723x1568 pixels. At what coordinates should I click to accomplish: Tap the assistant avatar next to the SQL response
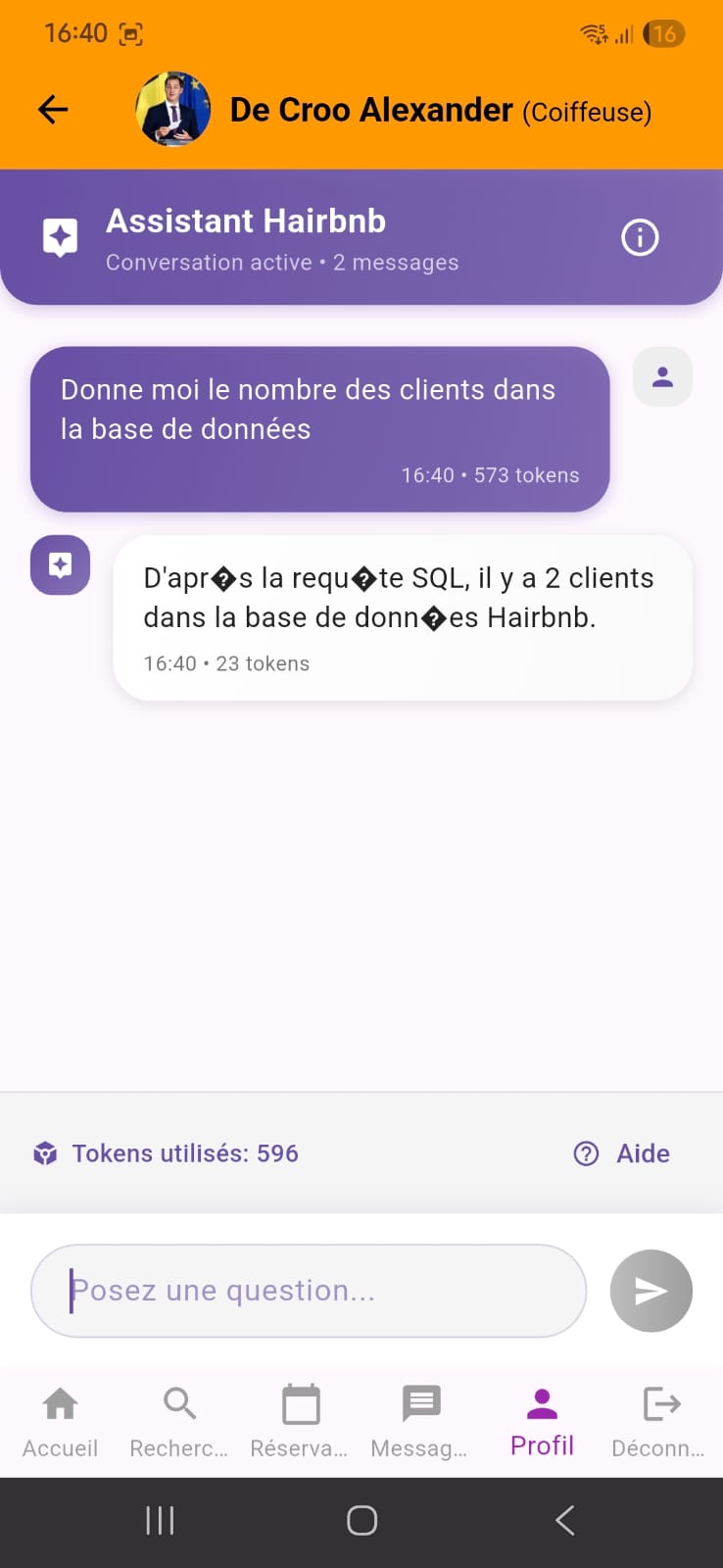[x=60, y=564]
